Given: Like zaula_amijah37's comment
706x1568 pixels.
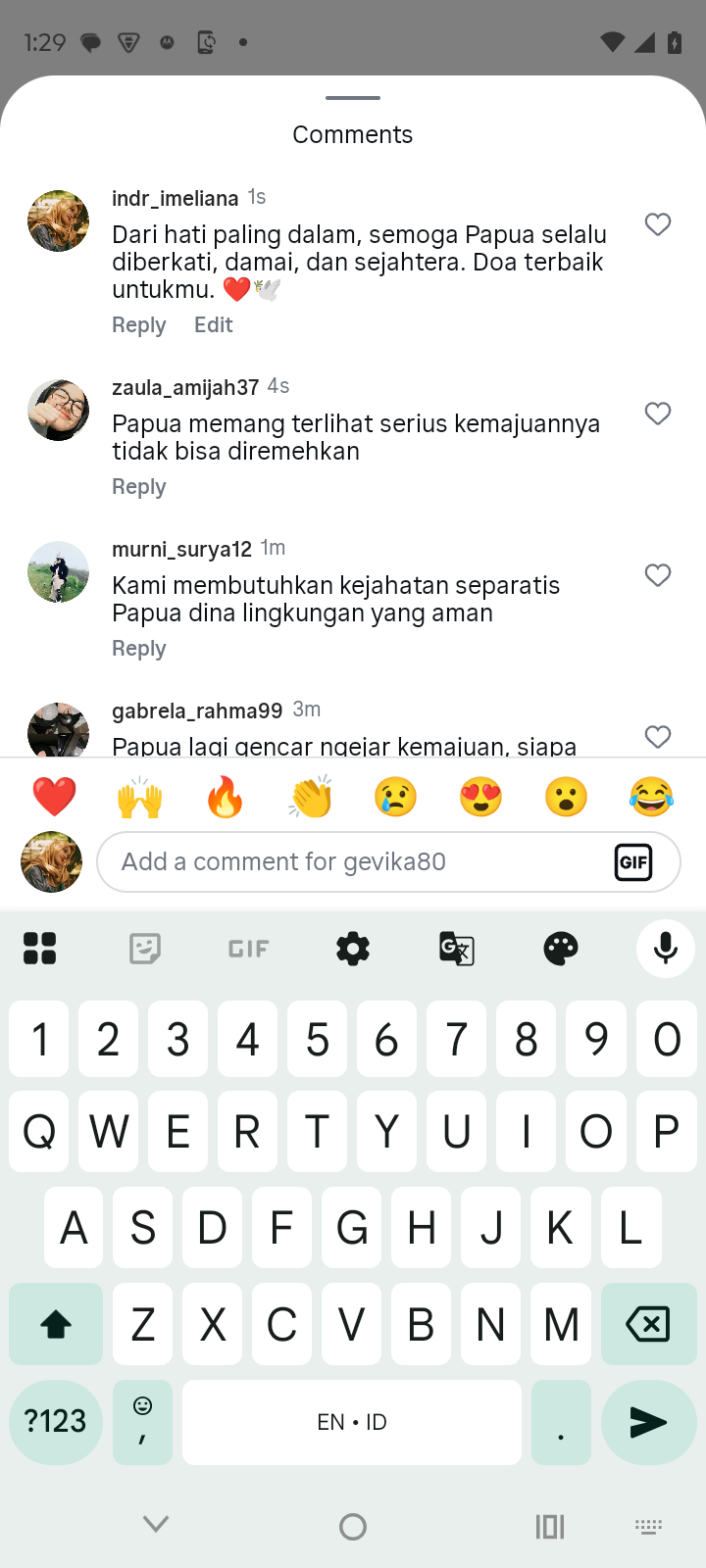Looking at the screenshot, I should [x=658, y=414].
